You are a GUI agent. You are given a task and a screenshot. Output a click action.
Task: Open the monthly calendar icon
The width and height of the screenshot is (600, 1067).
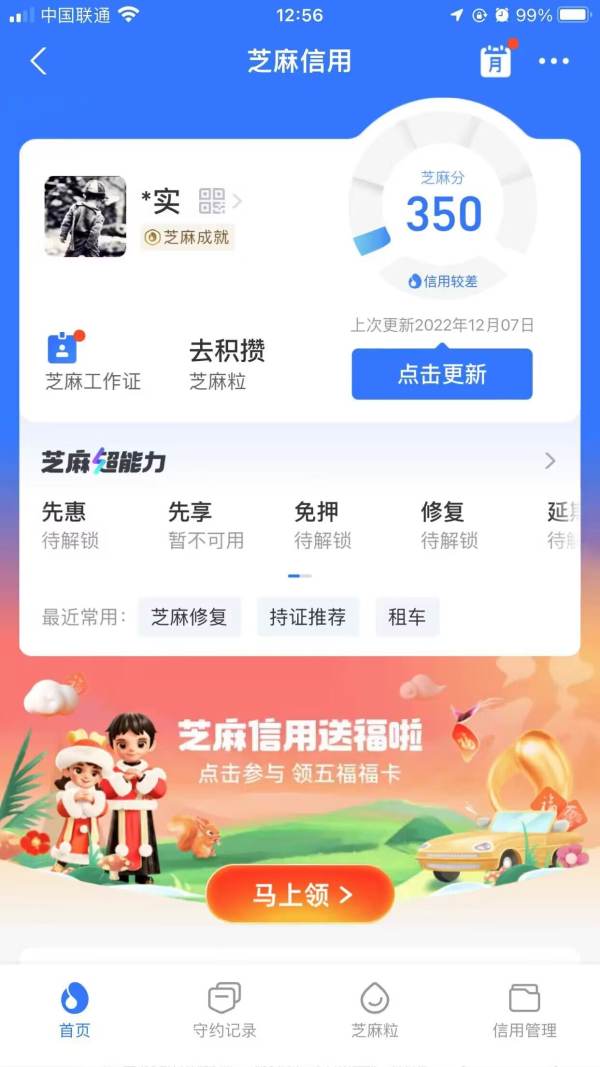[x=495, y=61]
